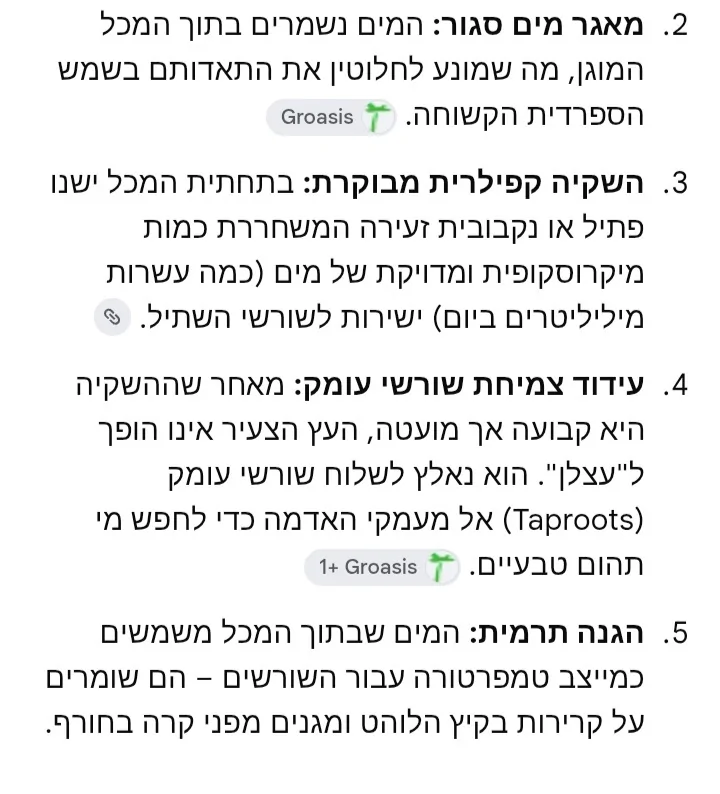Open the Groasis source chip under item 2
The width and height of the screenshot is (720, 794).
[x=331, y=117]
